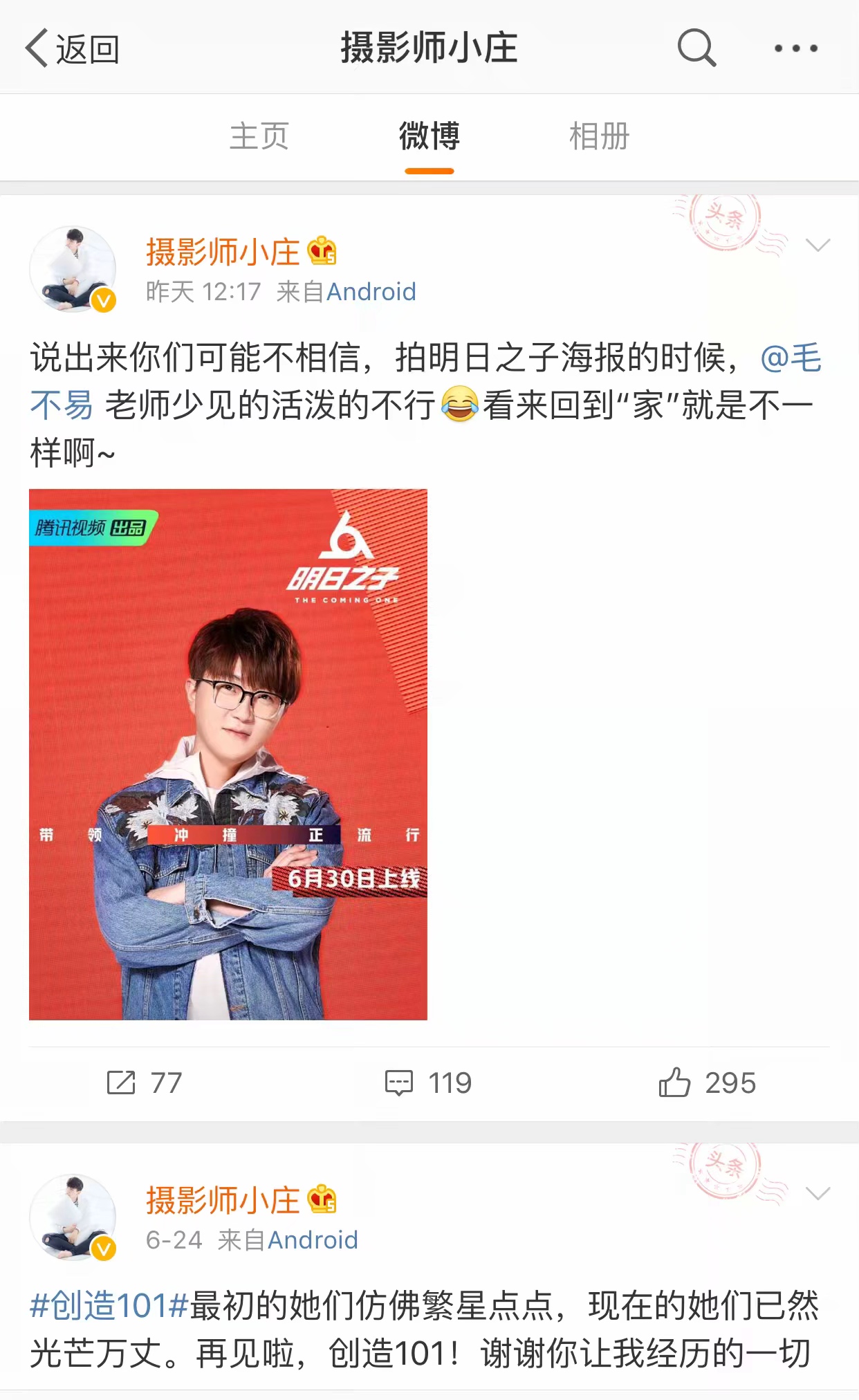The image size is (859, 1400).
Task: Open the Android source link on 6-24 post
Action: pyautogui.click(x=313, y=1240)
